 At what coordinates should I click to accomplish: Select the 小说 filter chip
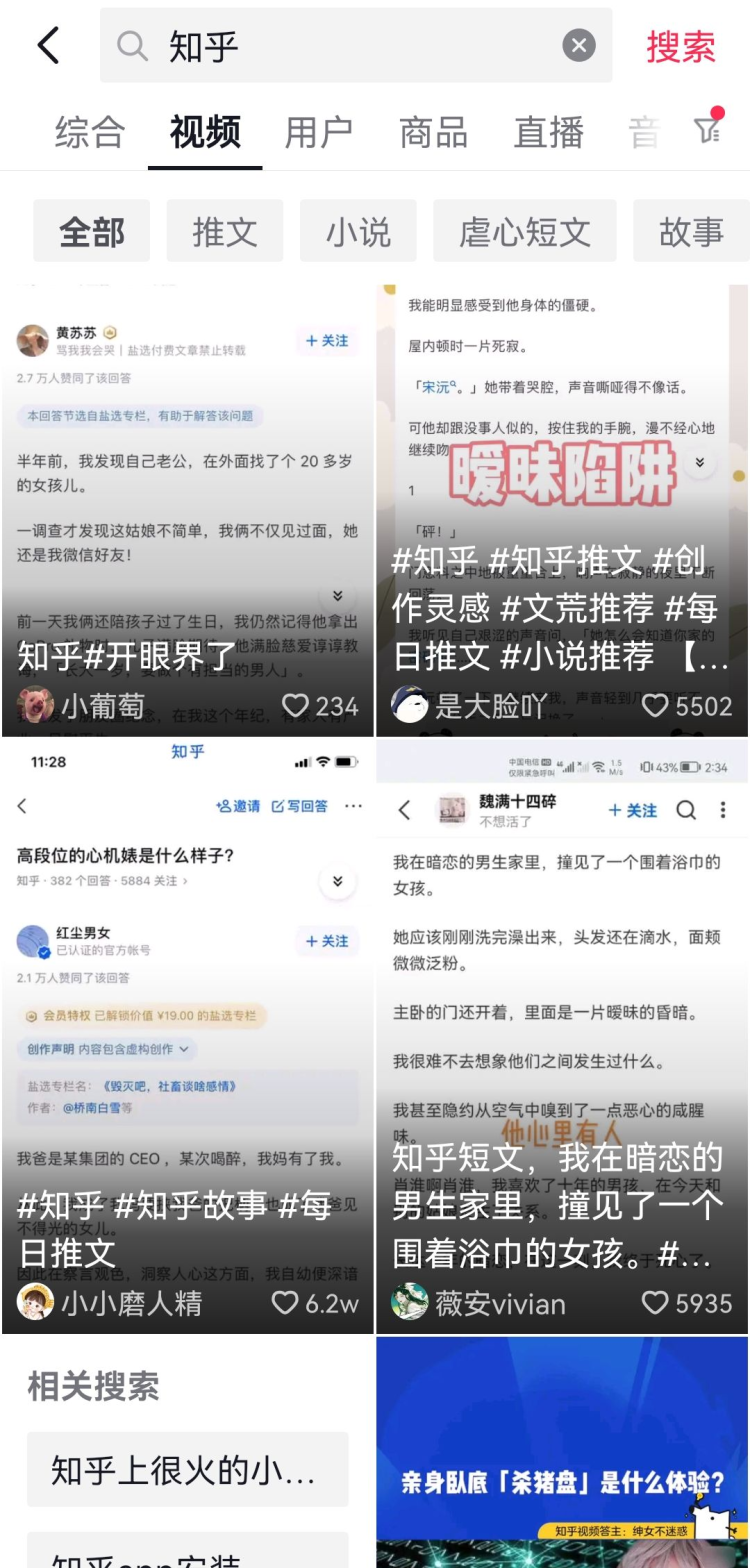pos(358,232)
